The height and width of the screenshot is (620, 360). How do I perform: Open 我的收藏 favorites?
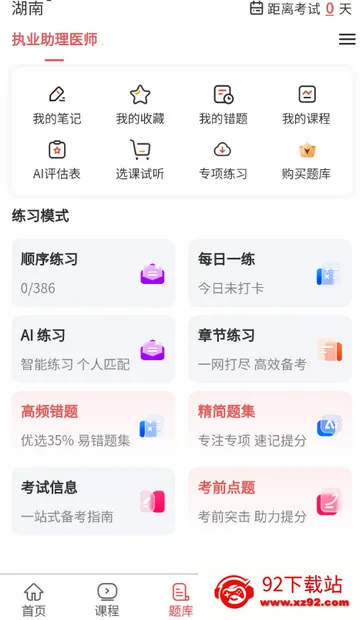coord(140,106)
